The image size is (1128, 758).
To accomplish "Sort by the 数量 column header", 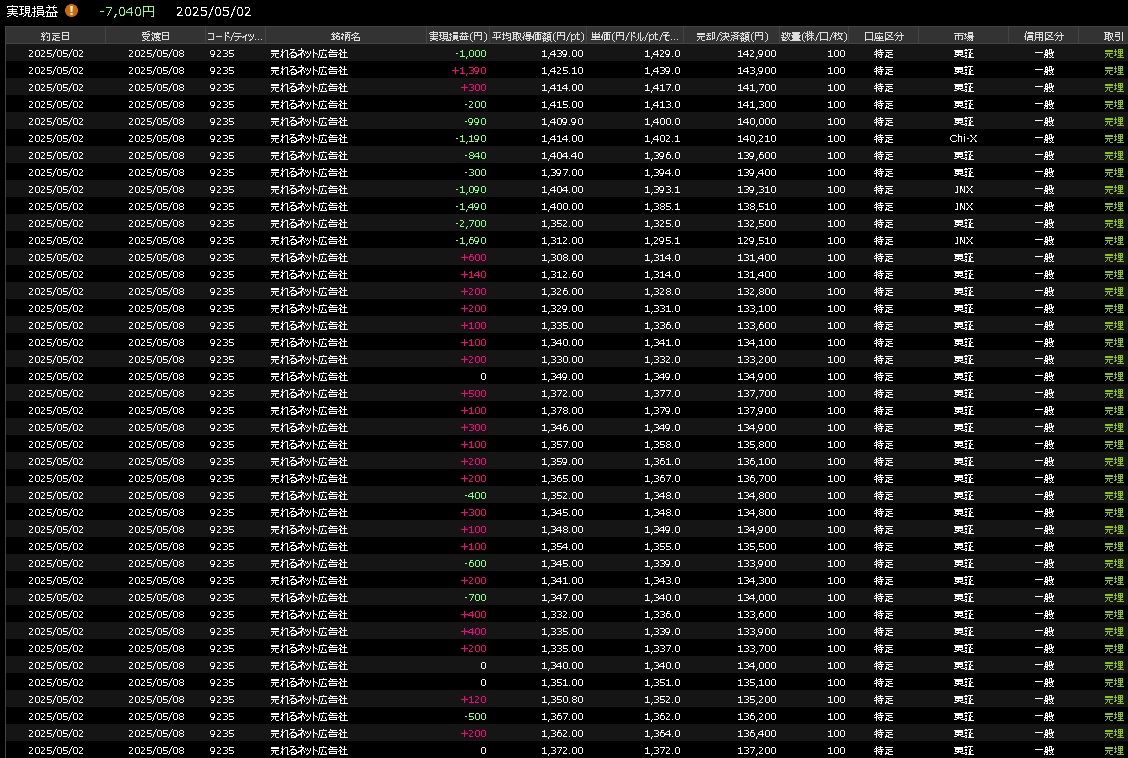I will click(813, 36).
